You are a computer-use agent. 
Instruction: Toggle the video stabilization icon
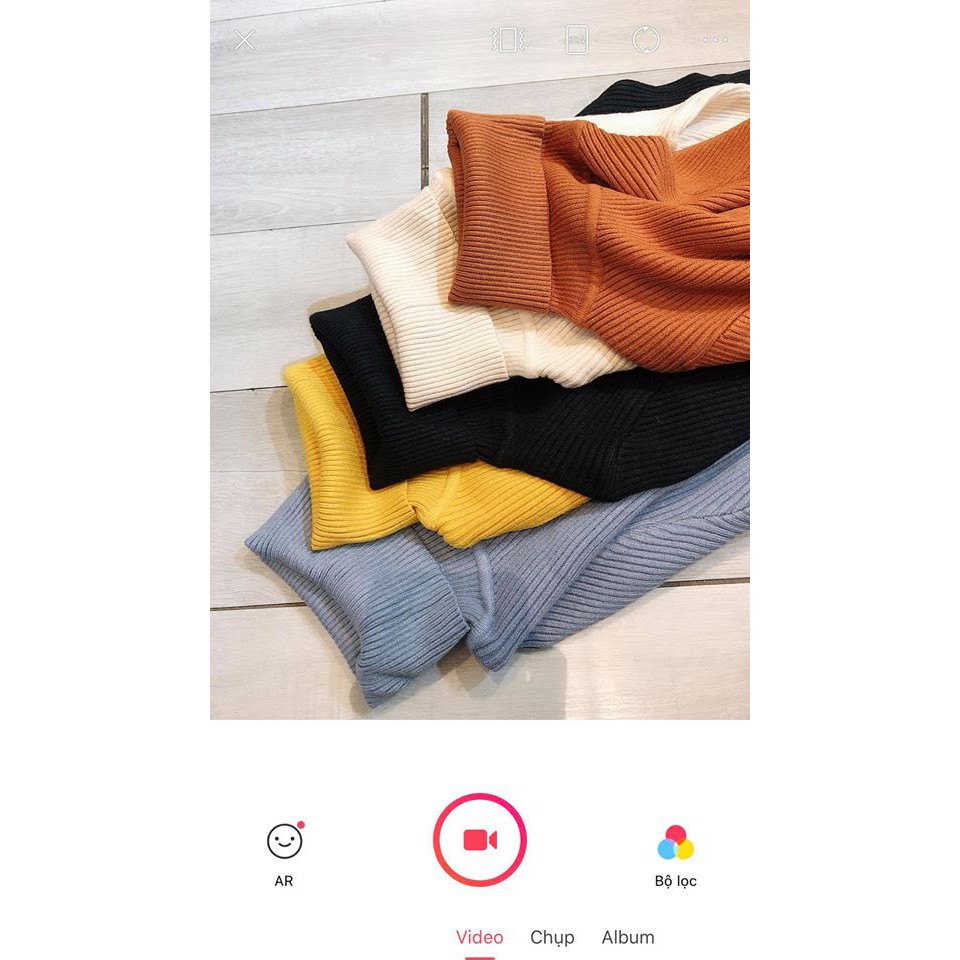pyautogui.click(x=508, y=40)
